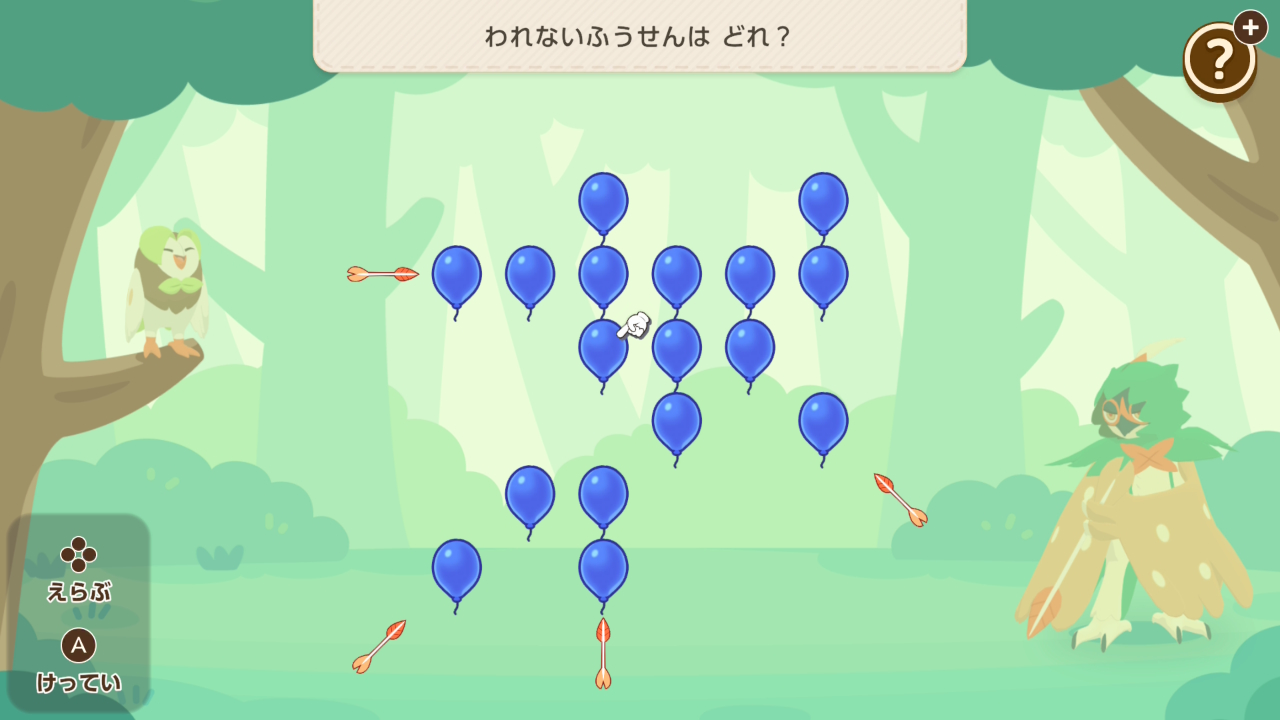The width and height of the screenshot is (1280, 720).
Task: Select the lone balloon nearest the right-side arrow
Action: click(823, 421)
